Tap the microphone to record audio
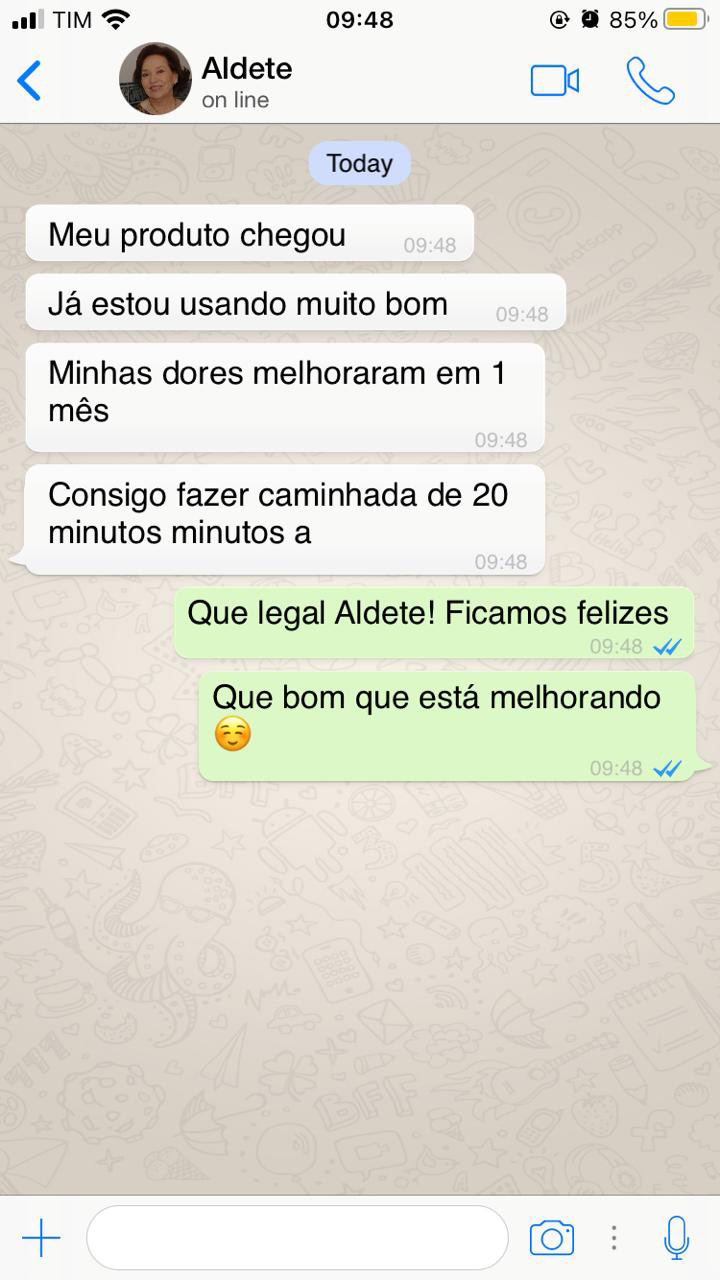 tap(677, 1238)
